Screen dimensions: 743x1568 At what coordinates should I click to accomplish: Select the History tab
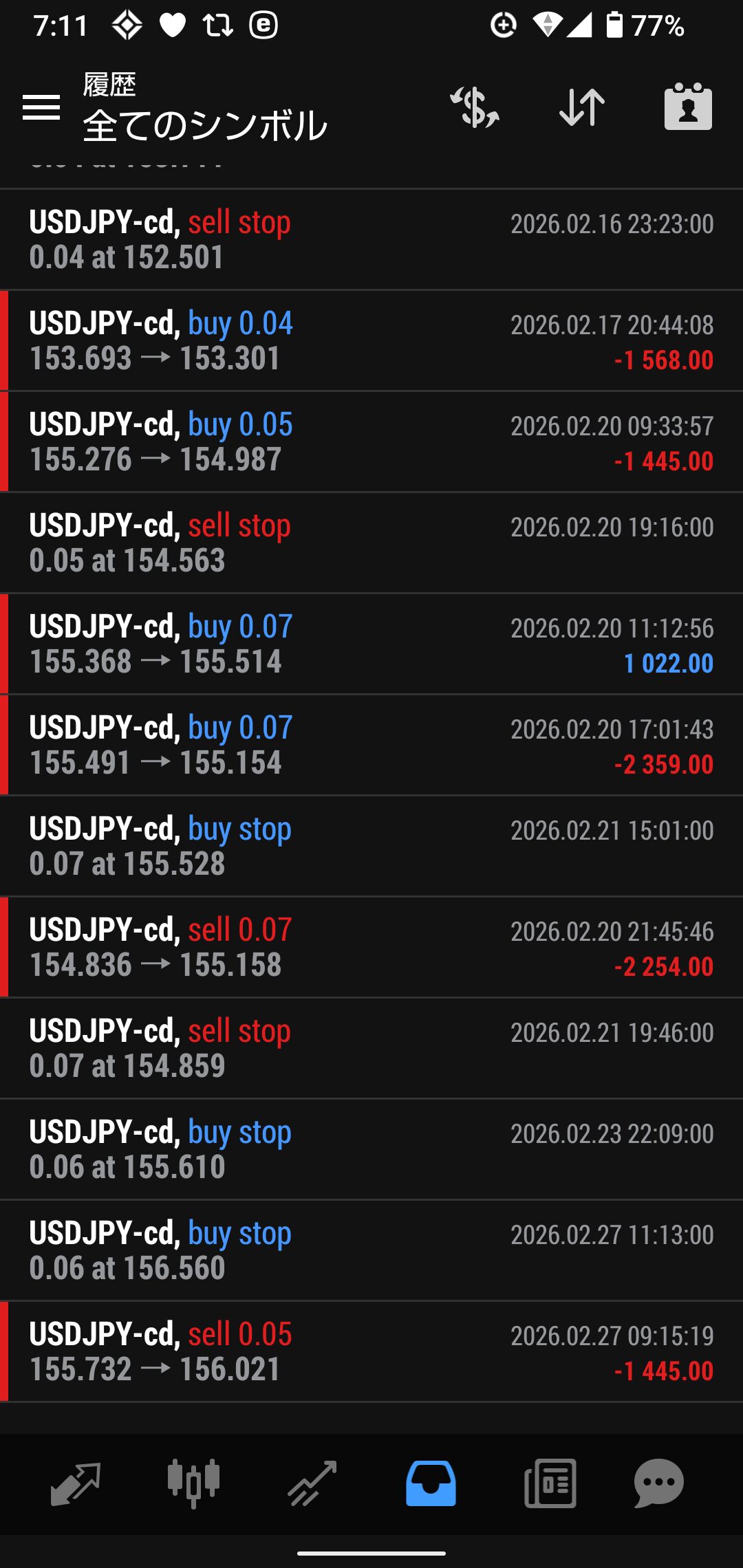coord(431,1483)
